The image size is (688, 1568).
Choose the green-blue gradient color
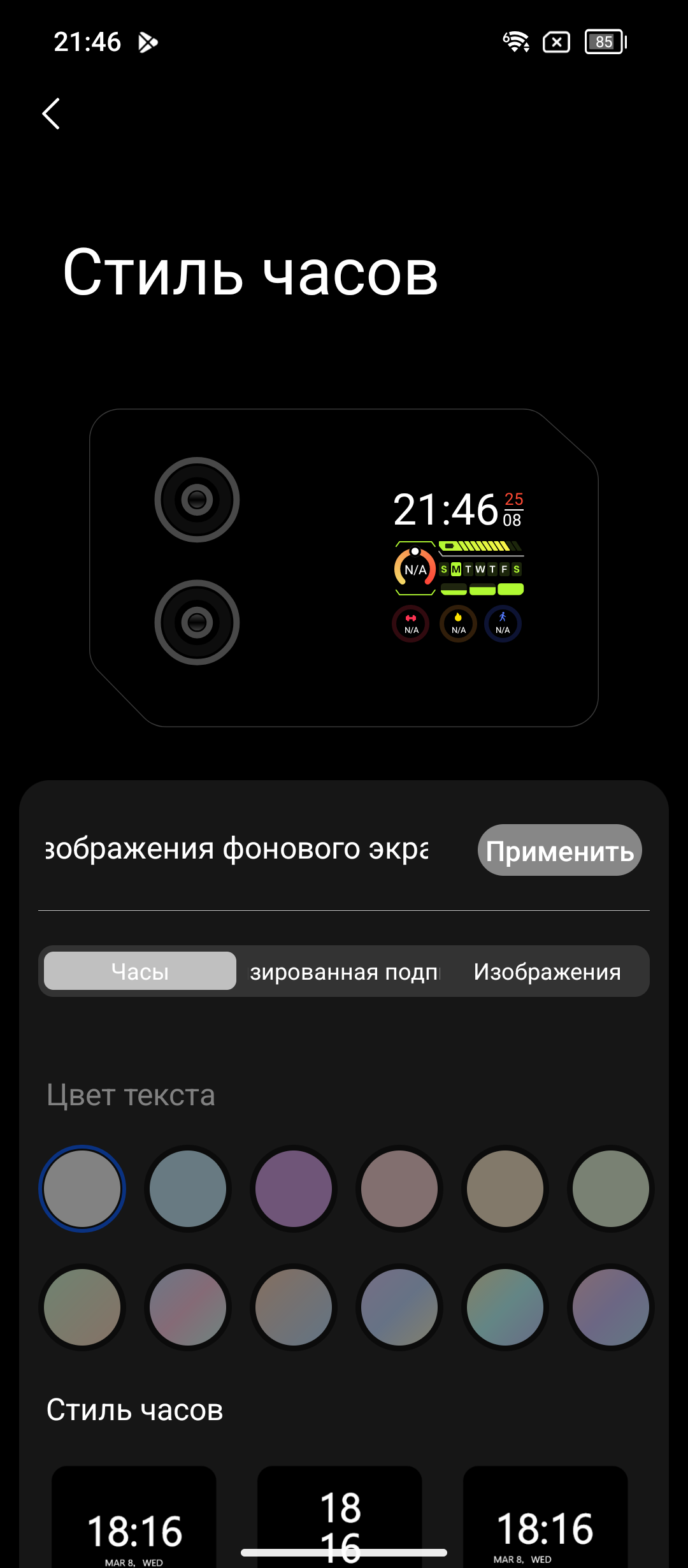(505, 1307)
